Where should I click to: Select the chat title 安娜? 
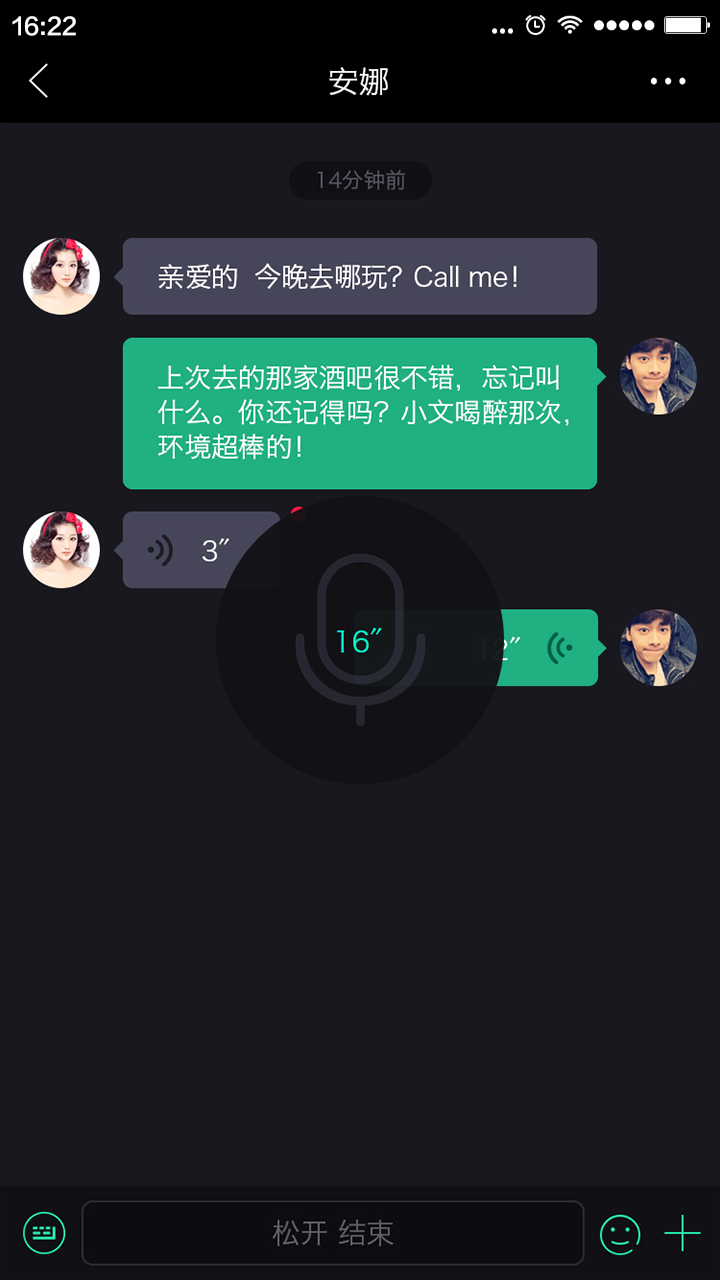click(x=360, y=80)
